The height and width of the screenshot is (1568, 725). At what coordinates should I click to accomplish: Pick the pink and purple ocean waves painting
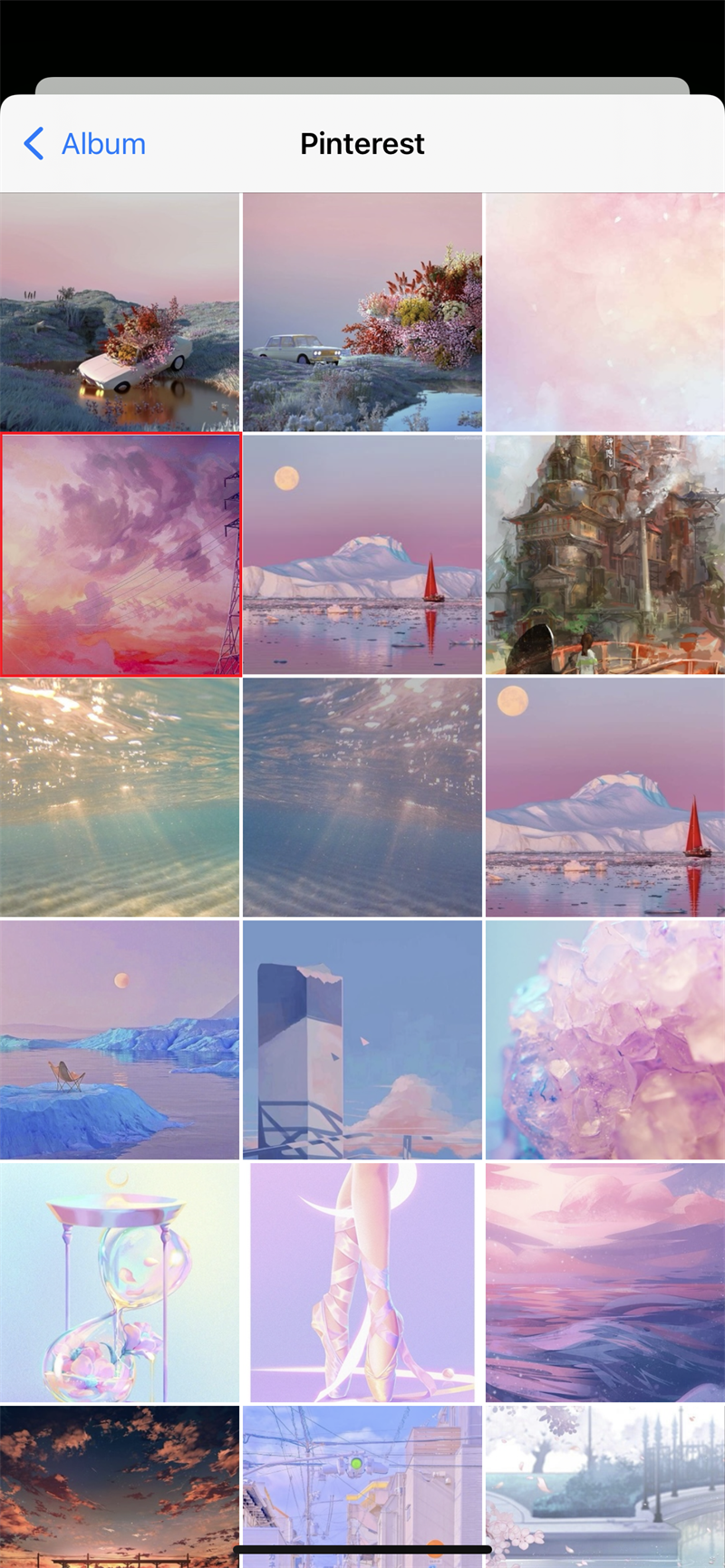point(604,1282)
